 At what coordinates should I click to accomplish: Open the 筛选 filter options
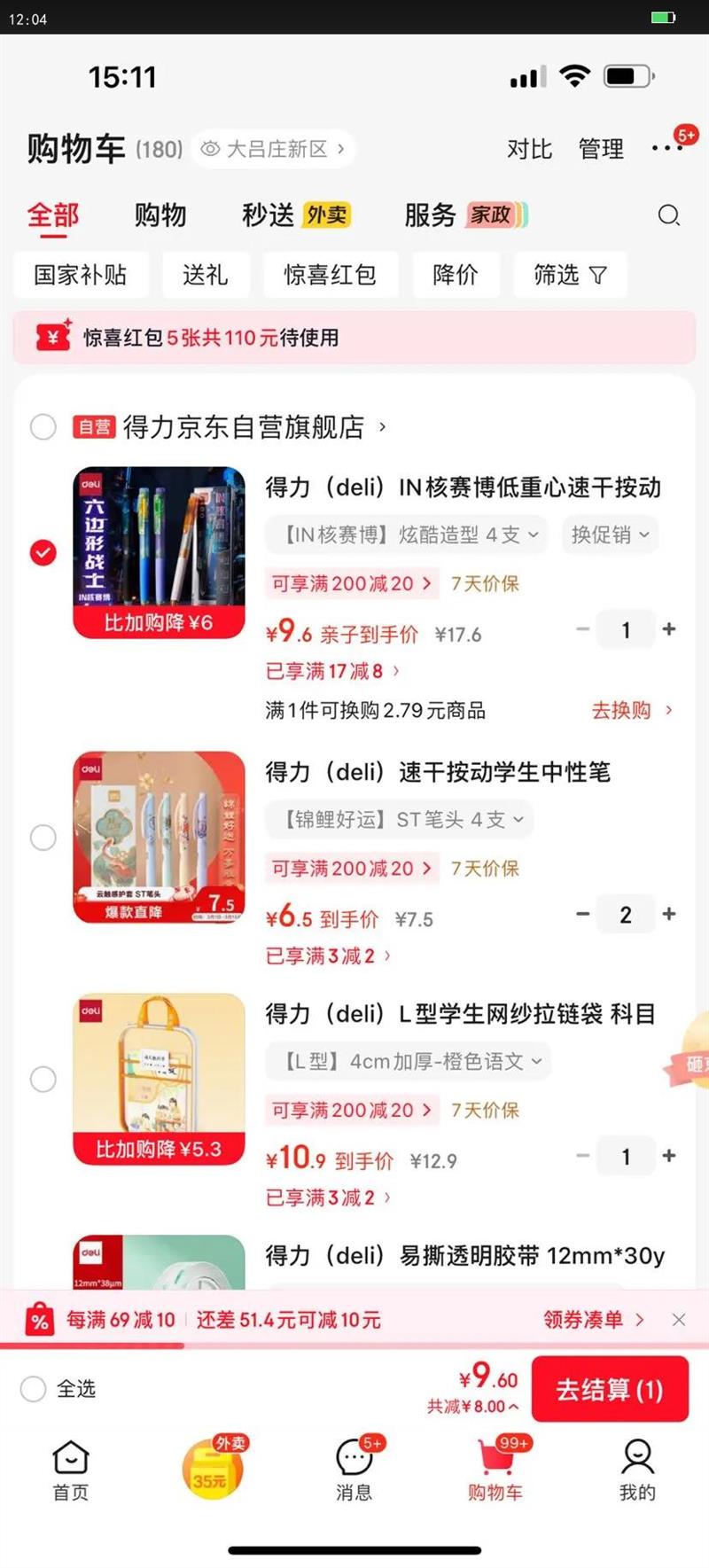(570, 275)
